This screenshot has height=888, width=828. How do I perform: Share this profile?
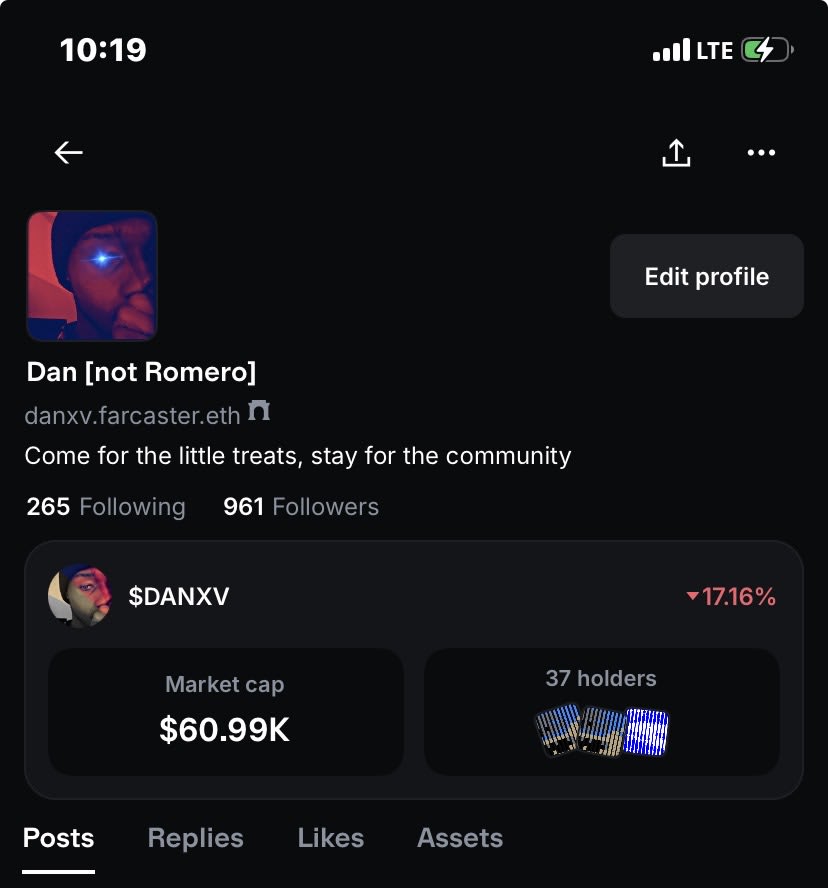(676, 153)
